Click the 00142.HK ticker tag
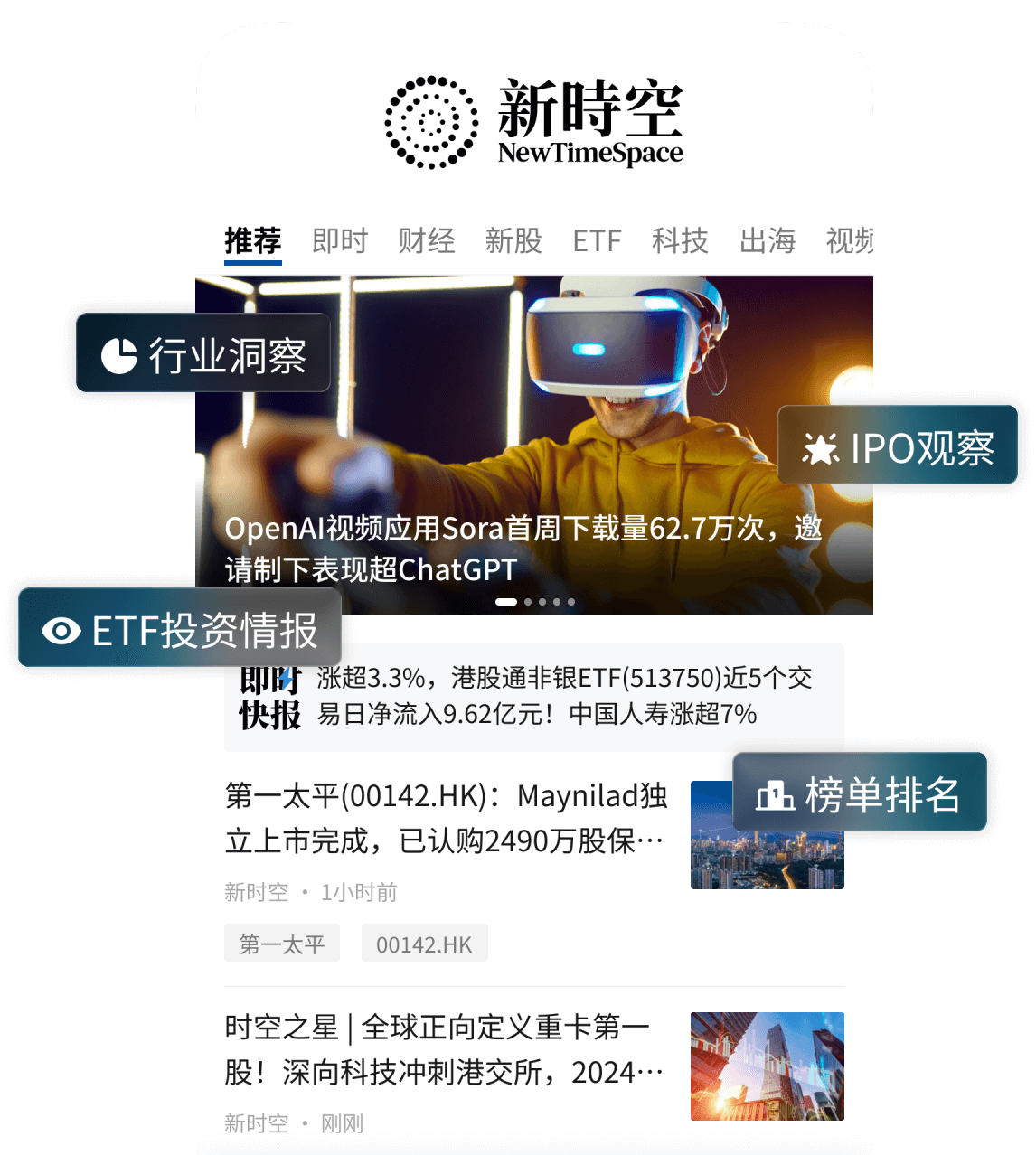 tap(424, 943)
